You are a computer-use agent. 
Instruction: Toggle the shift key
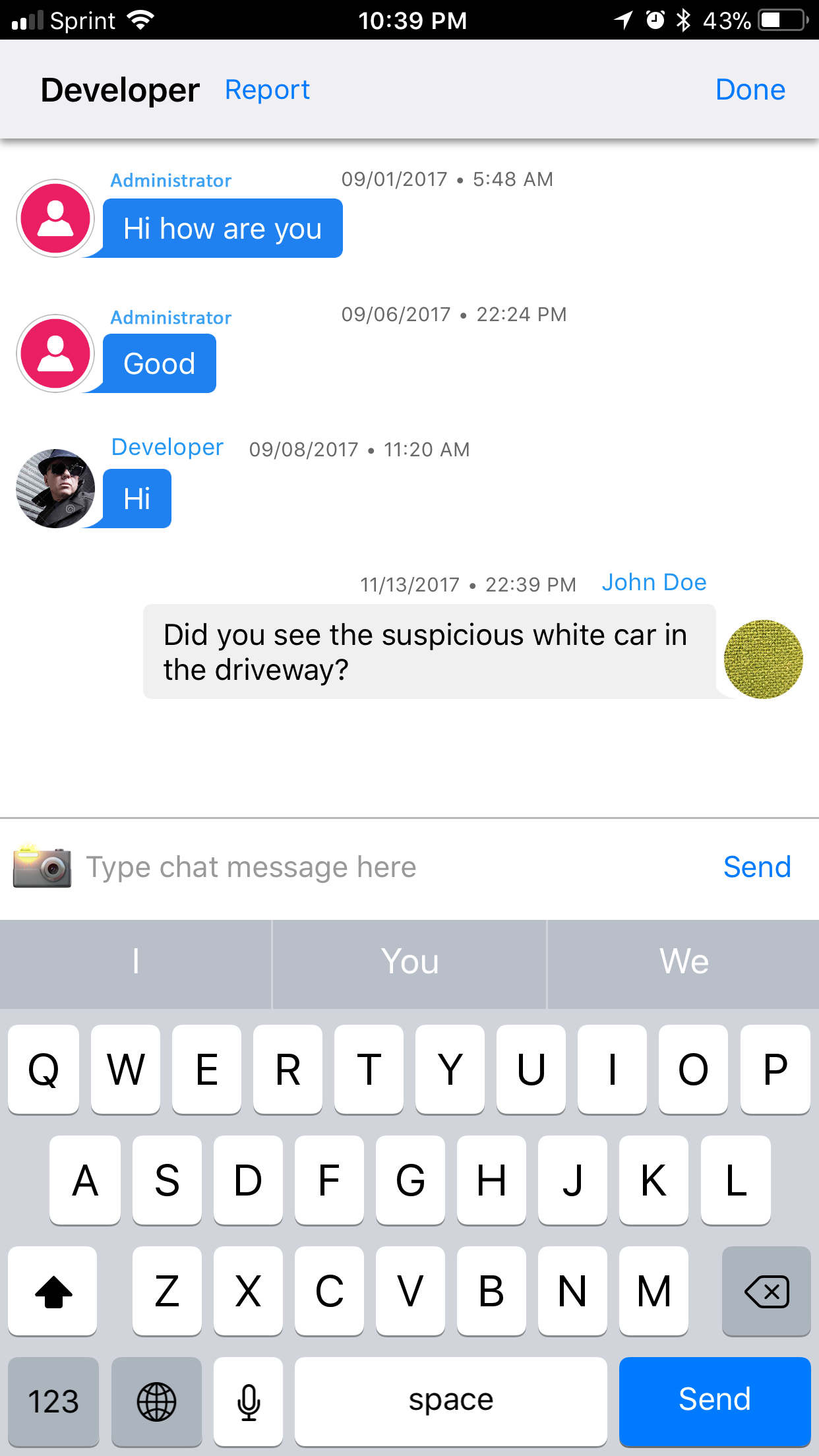pyautogui.click(x=53, y=1291)
